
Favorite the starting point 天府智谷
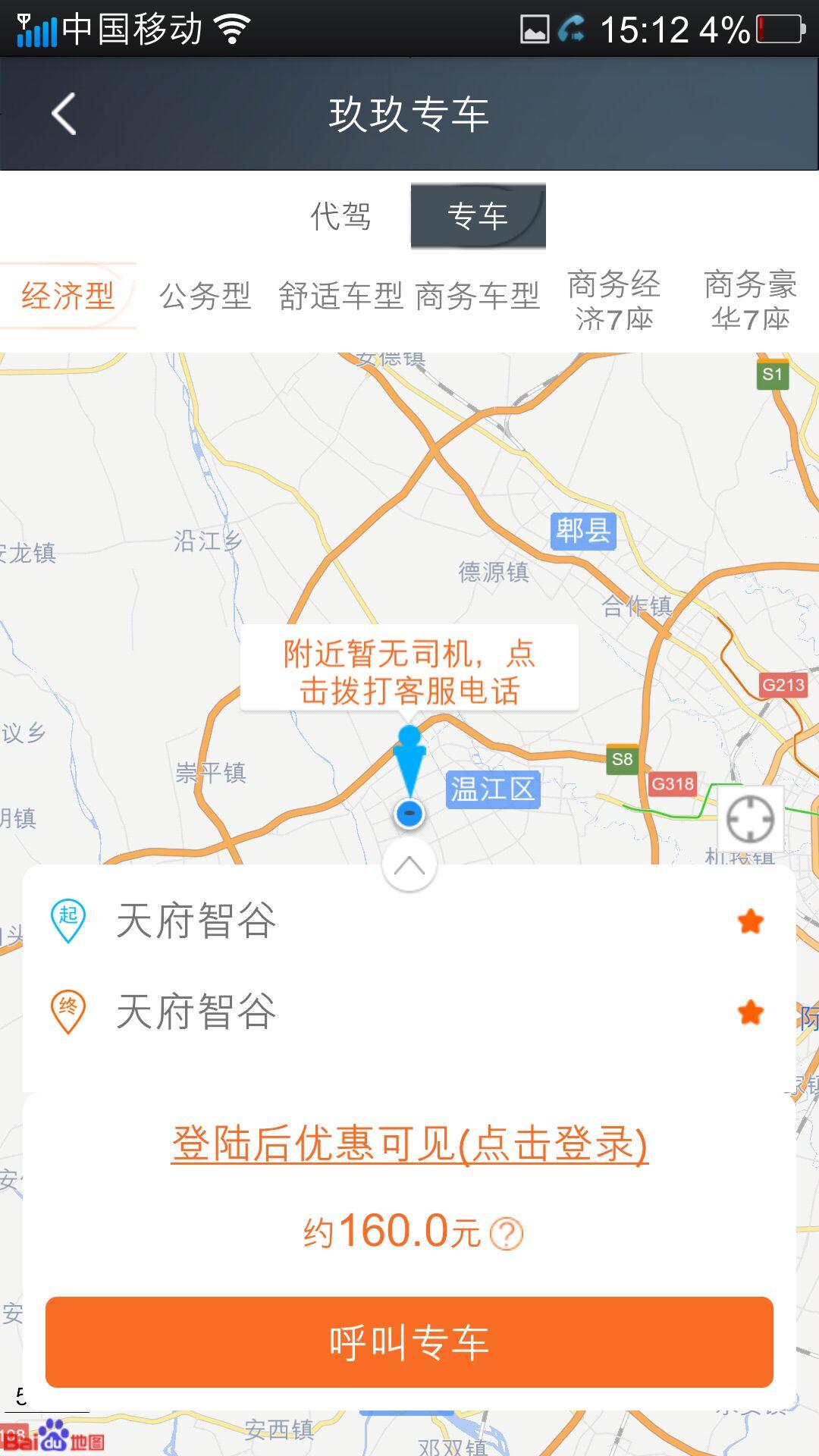tap(749, 920)
